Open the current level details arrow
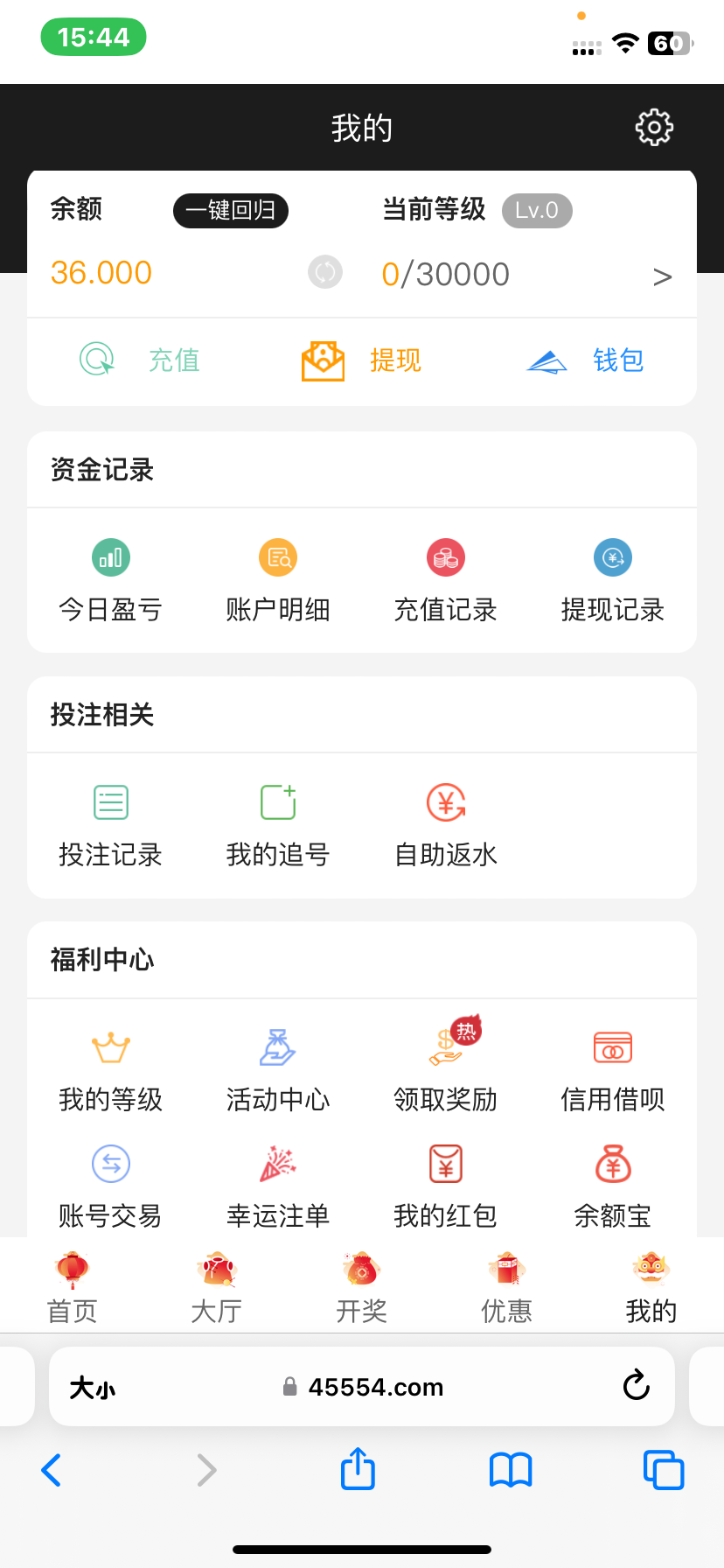The height and width of the screenshot is (1568, 724). pos(662,277)
